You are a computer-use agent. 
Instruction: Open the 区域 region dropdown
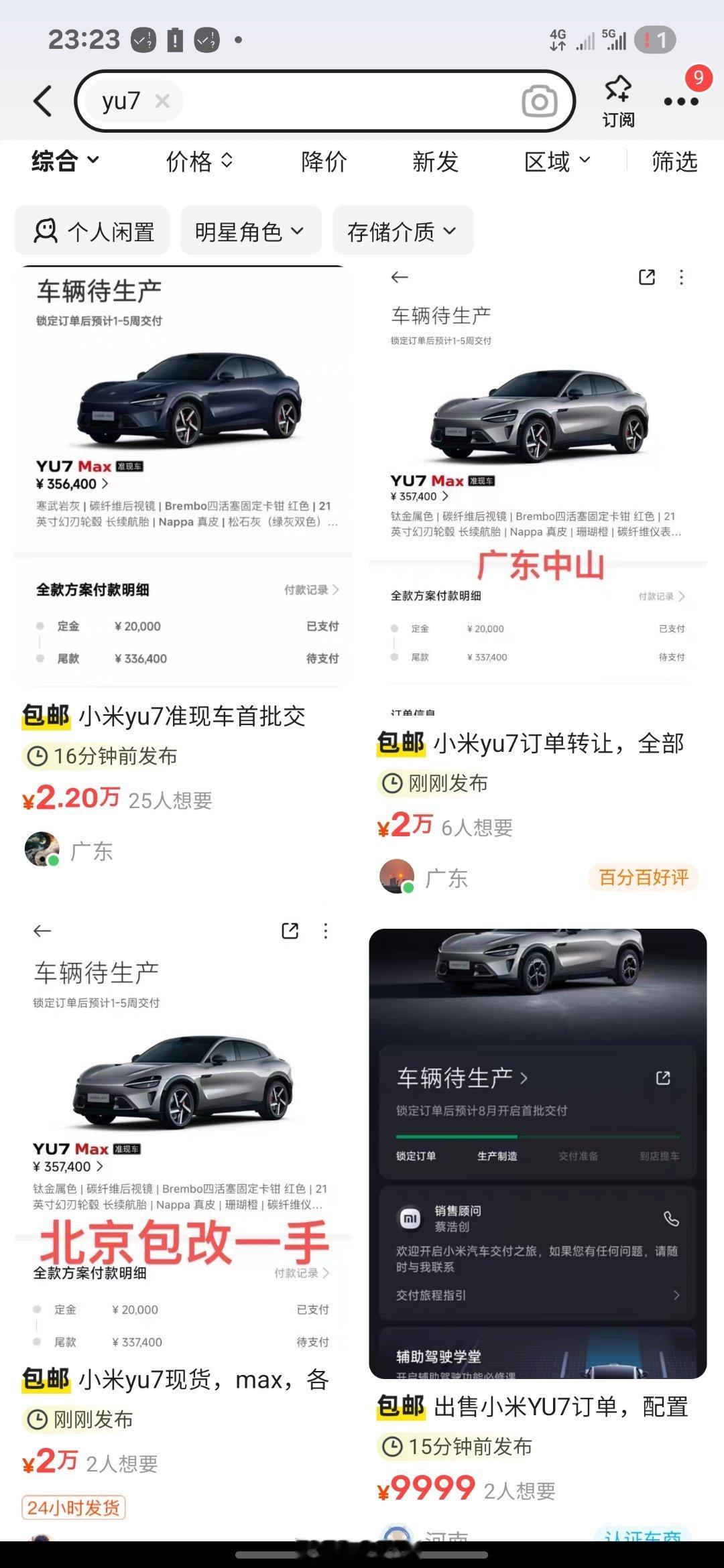557,161
